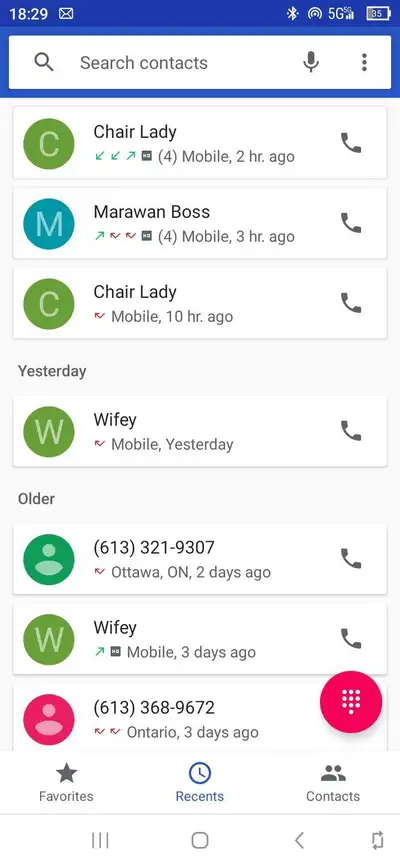This screenshot has width=400, height=867.
Task: Open Wifey's missed call from Yesterday
Action: click(x=200, y=431)
